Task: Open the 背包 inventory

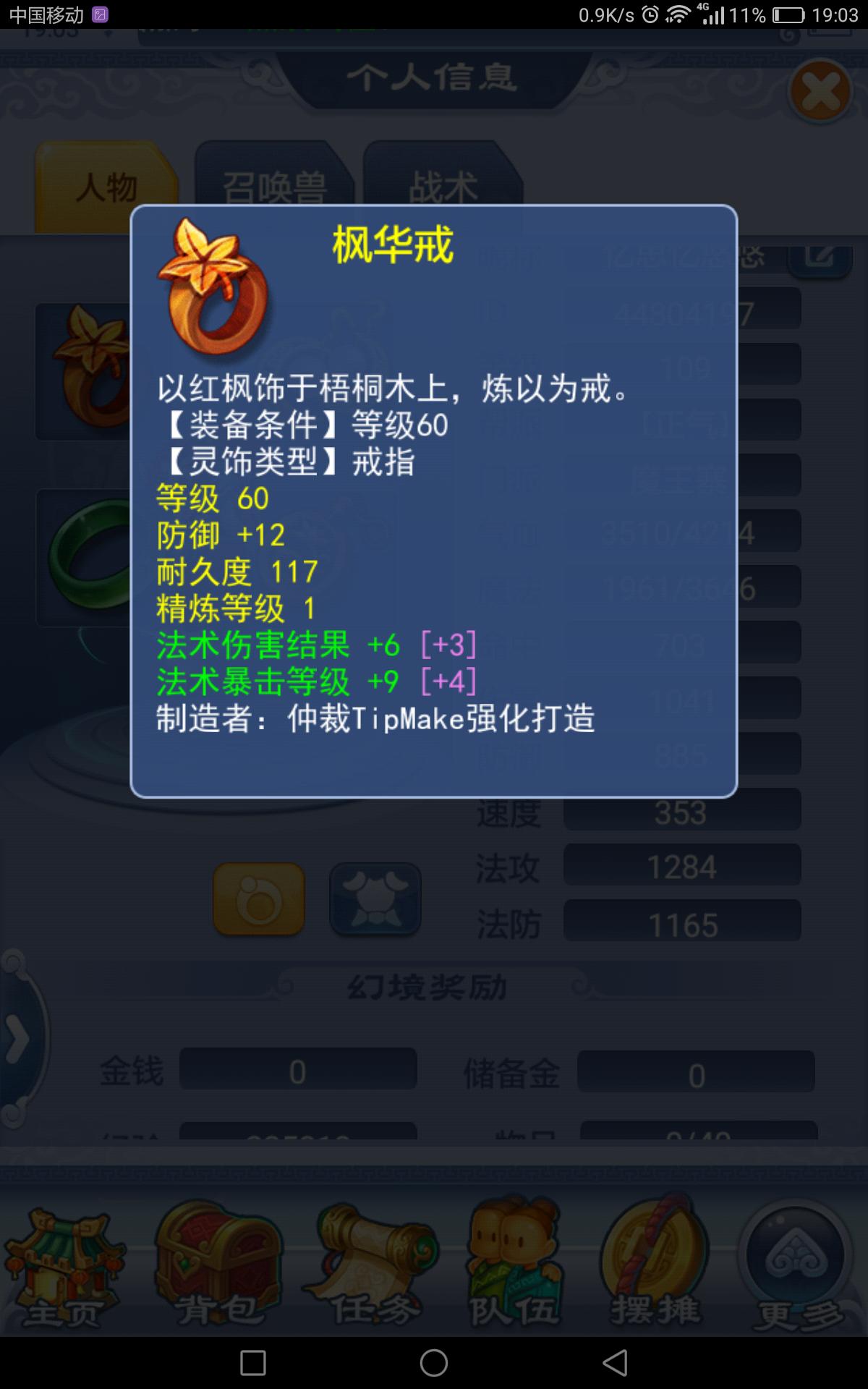Action: (217, 1267)
